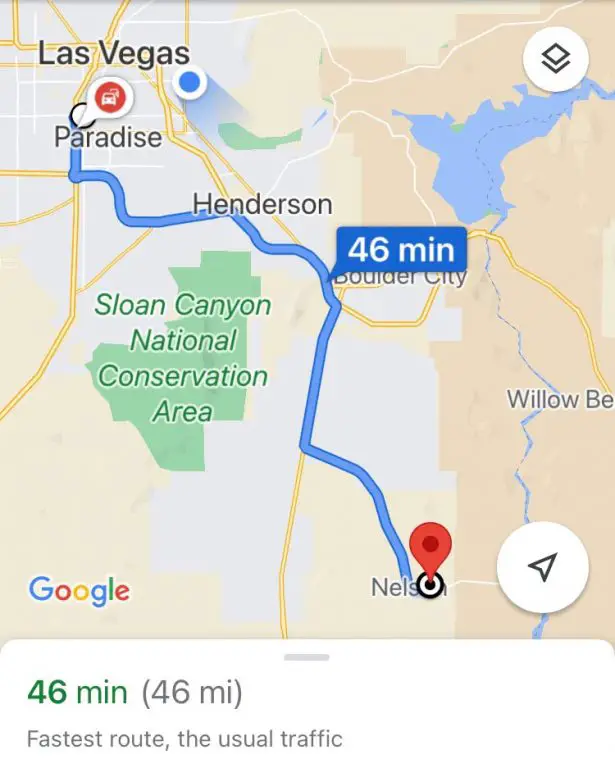Tap the blue current location dot
615x768 pixels.
tap(189, 84)
